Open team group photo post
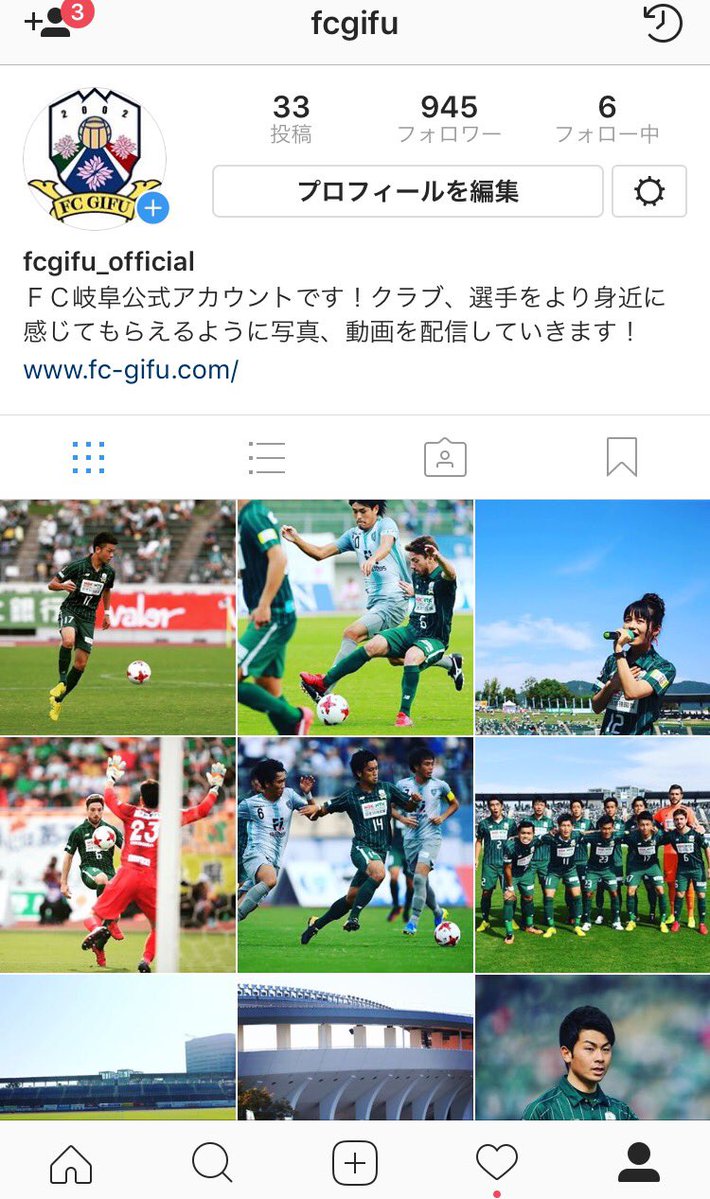Image resolution: width=710 pixels, height=1199 pixels. click(x=592, y=855)
